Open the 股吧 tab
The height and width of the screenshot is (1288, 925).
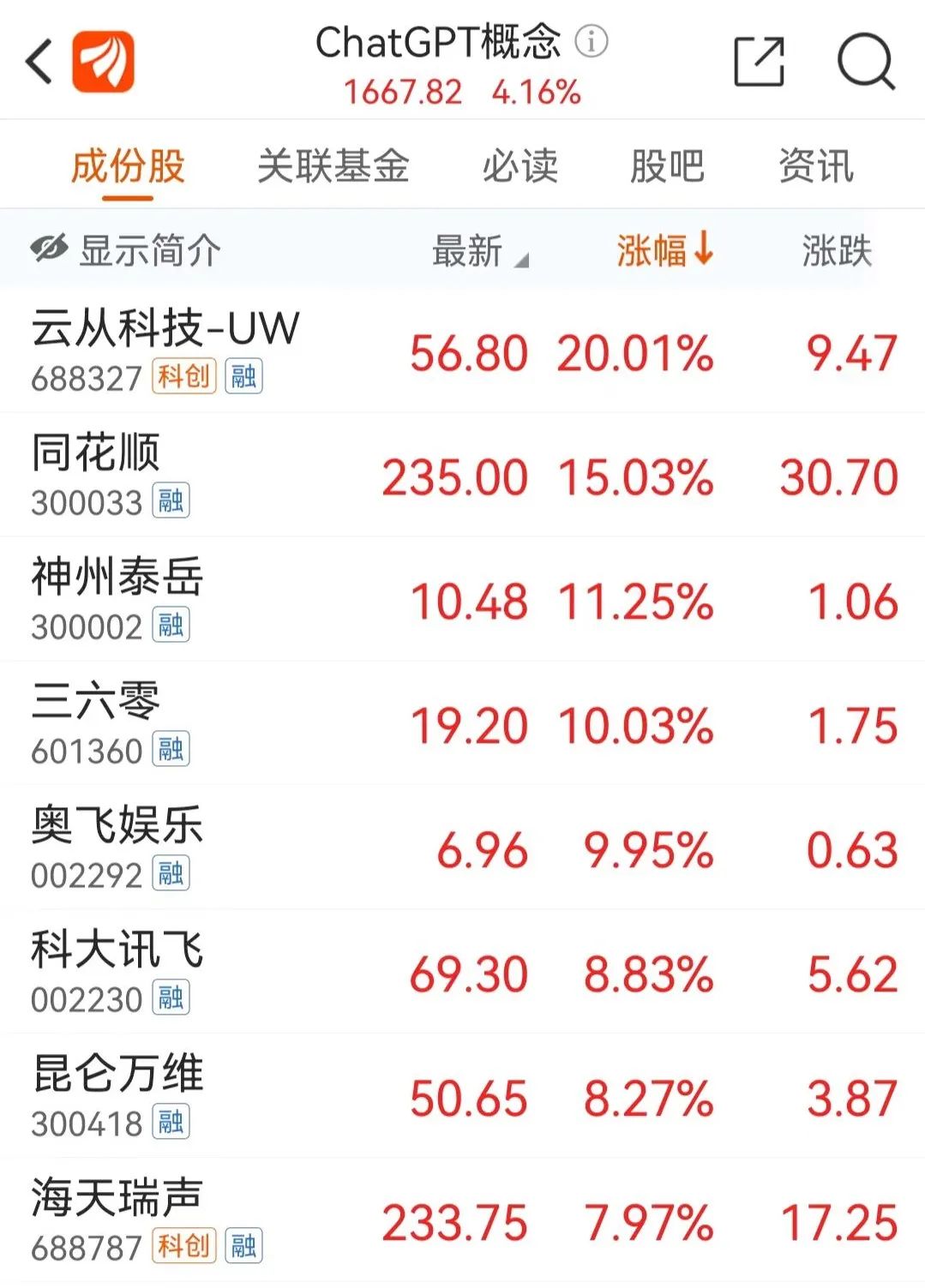pos(667,165)
